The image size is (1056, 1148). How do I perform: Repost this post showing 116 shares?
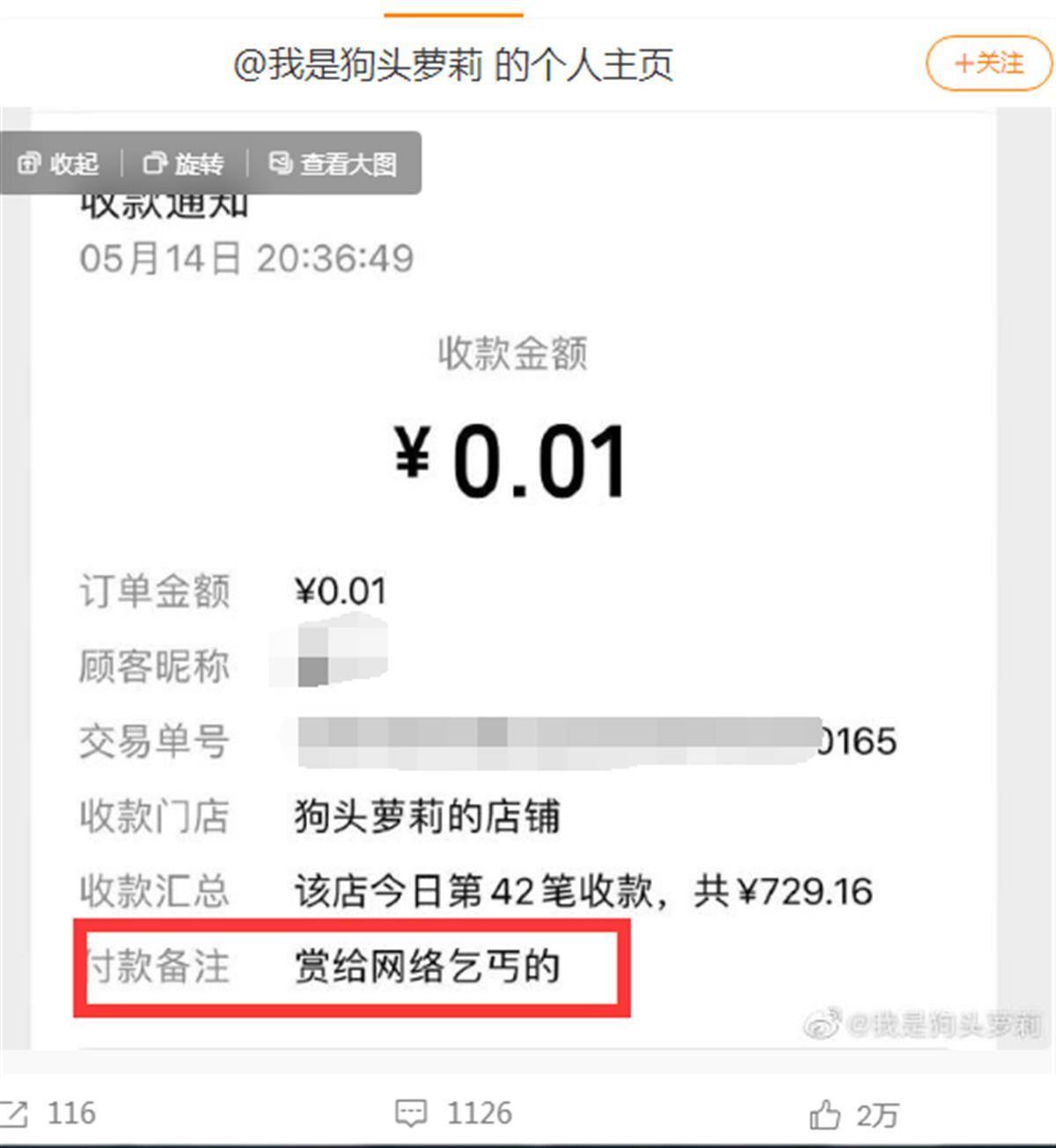pyautogui.click(x=48, y=1114)
